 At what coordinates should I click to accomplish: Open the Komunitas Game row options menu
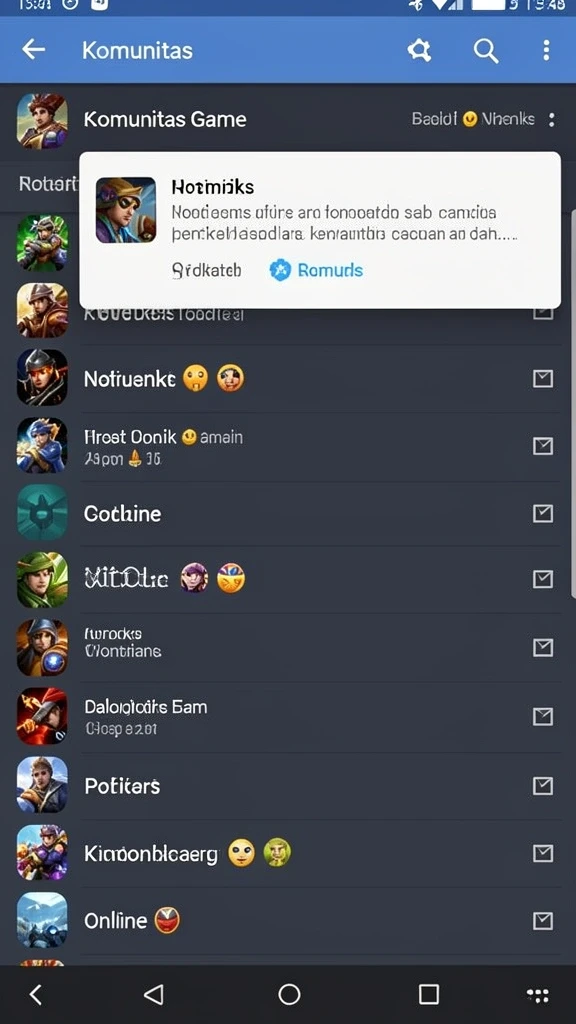552,120
